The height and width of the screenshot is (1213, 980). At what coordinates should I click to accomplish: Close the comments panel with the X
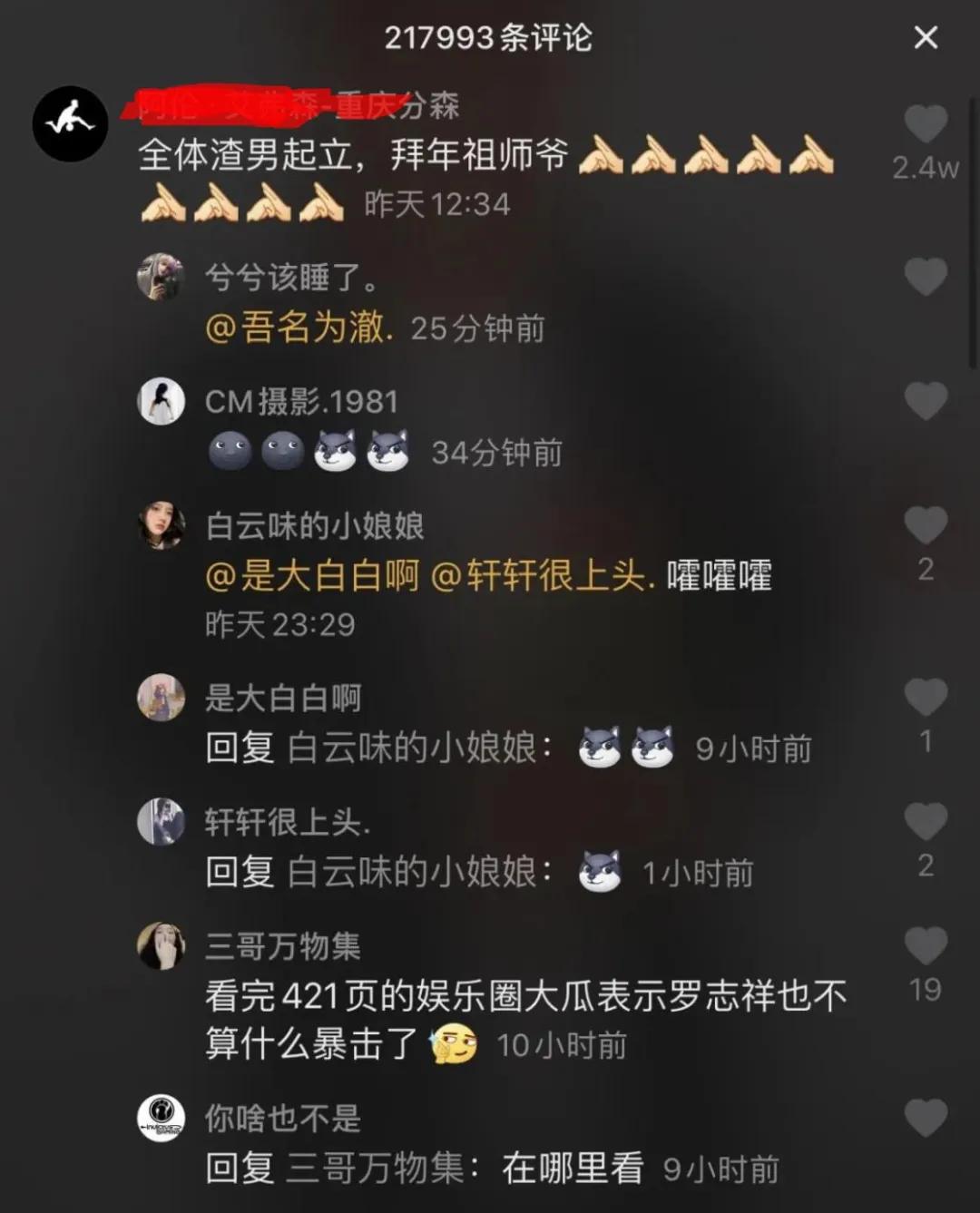(926, 38)
